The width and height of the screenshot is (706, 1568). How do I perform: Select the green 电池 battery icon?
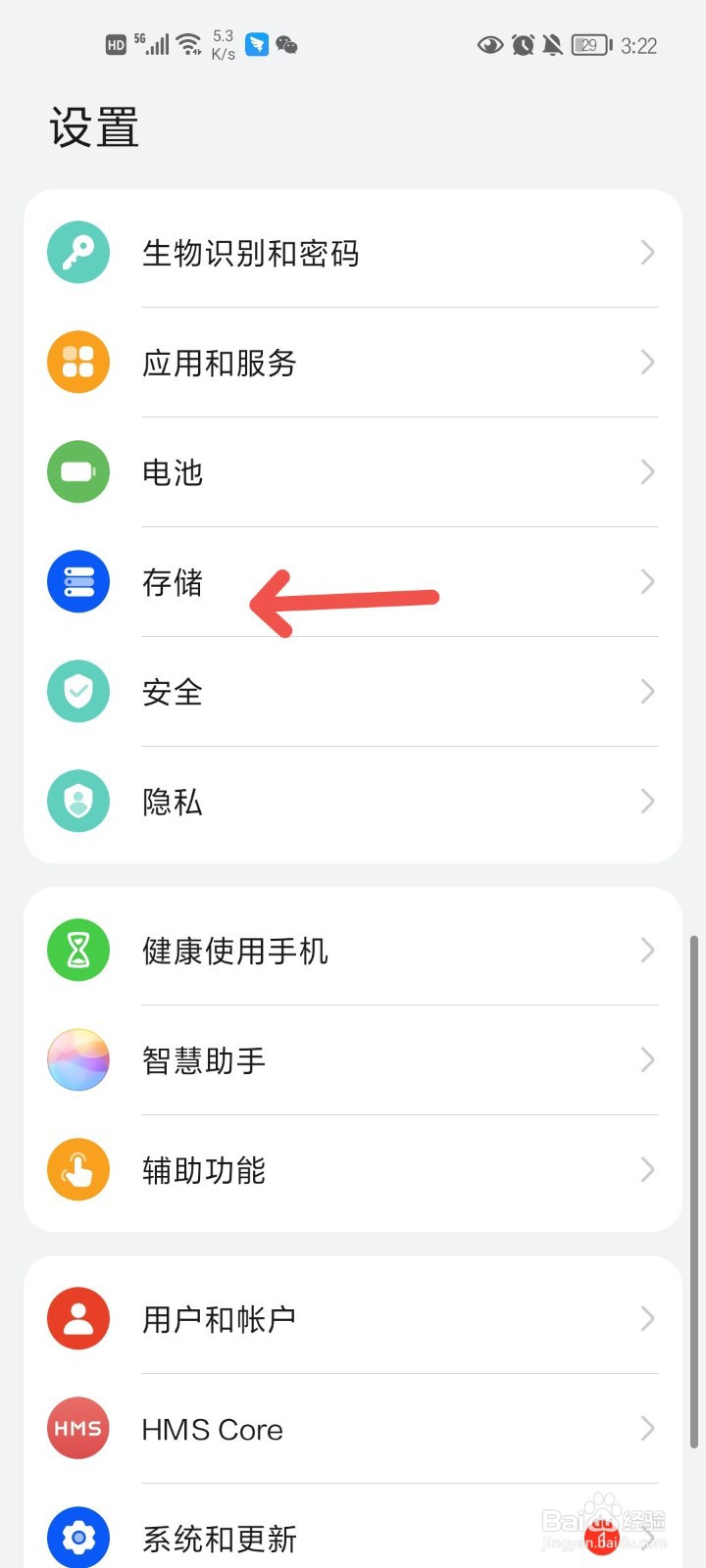pyautogui.click(x=78, y=471)
